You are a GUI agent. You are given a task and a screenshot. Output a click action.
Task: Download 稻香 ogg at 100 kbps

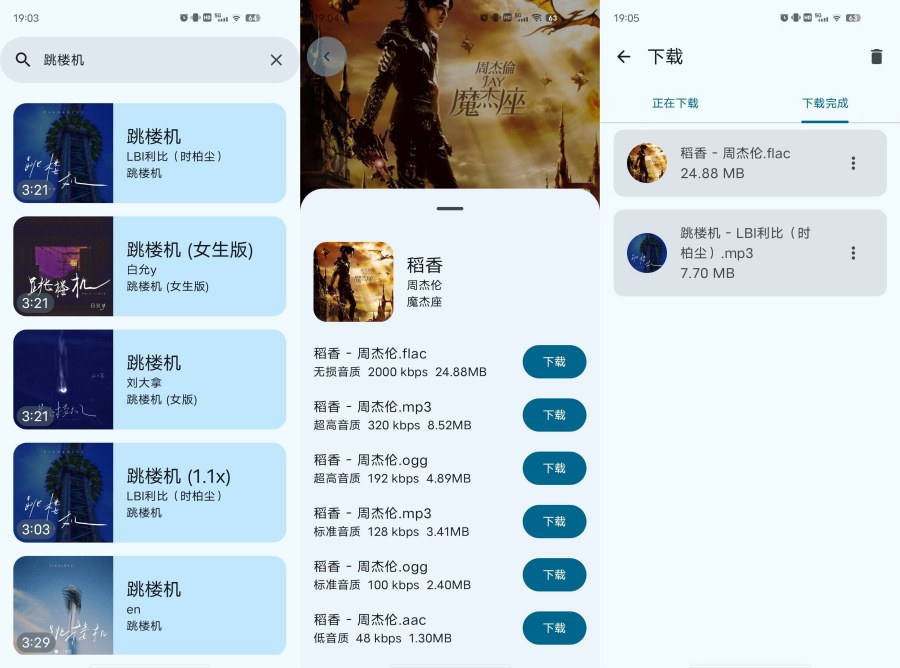(554, 574)
